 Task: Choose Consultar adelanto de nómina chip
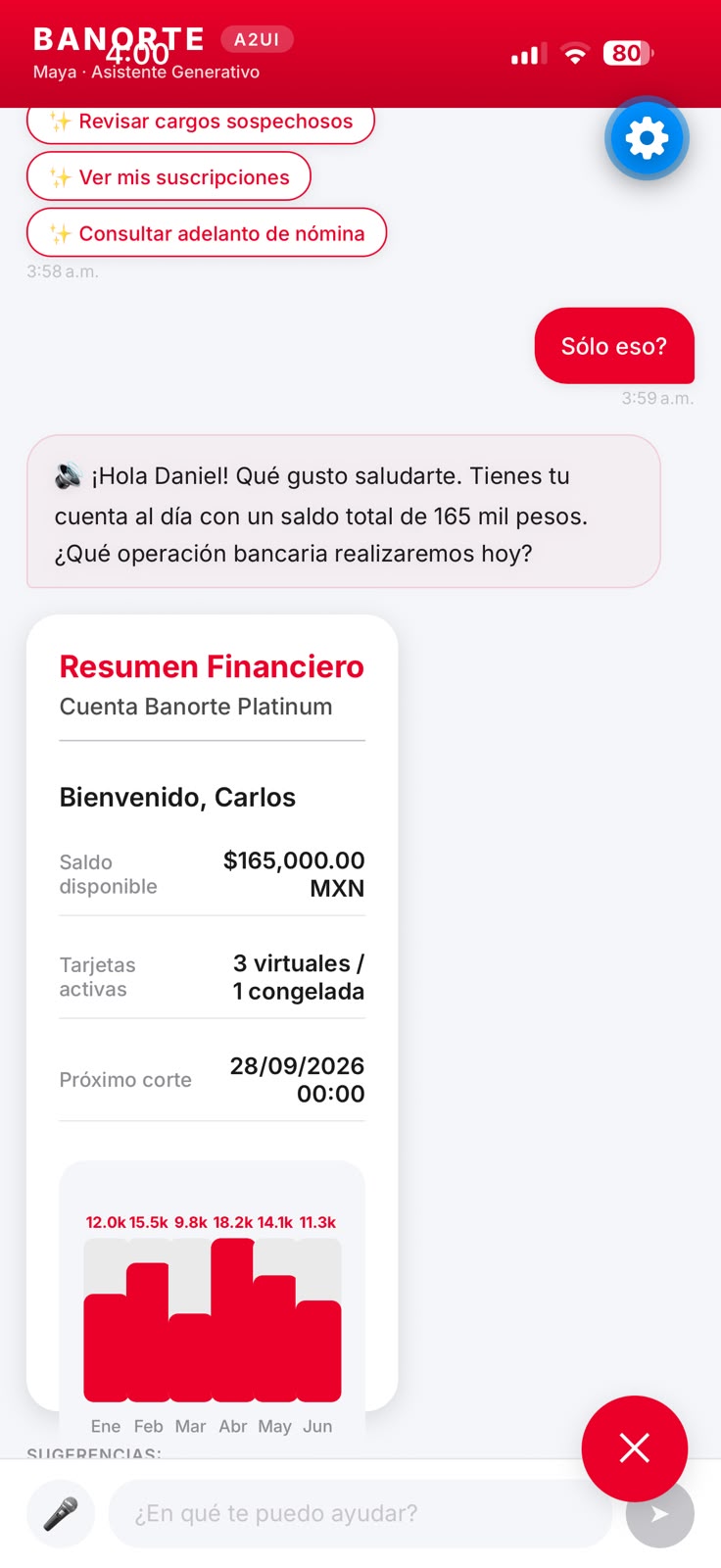(x=207, y=232)
